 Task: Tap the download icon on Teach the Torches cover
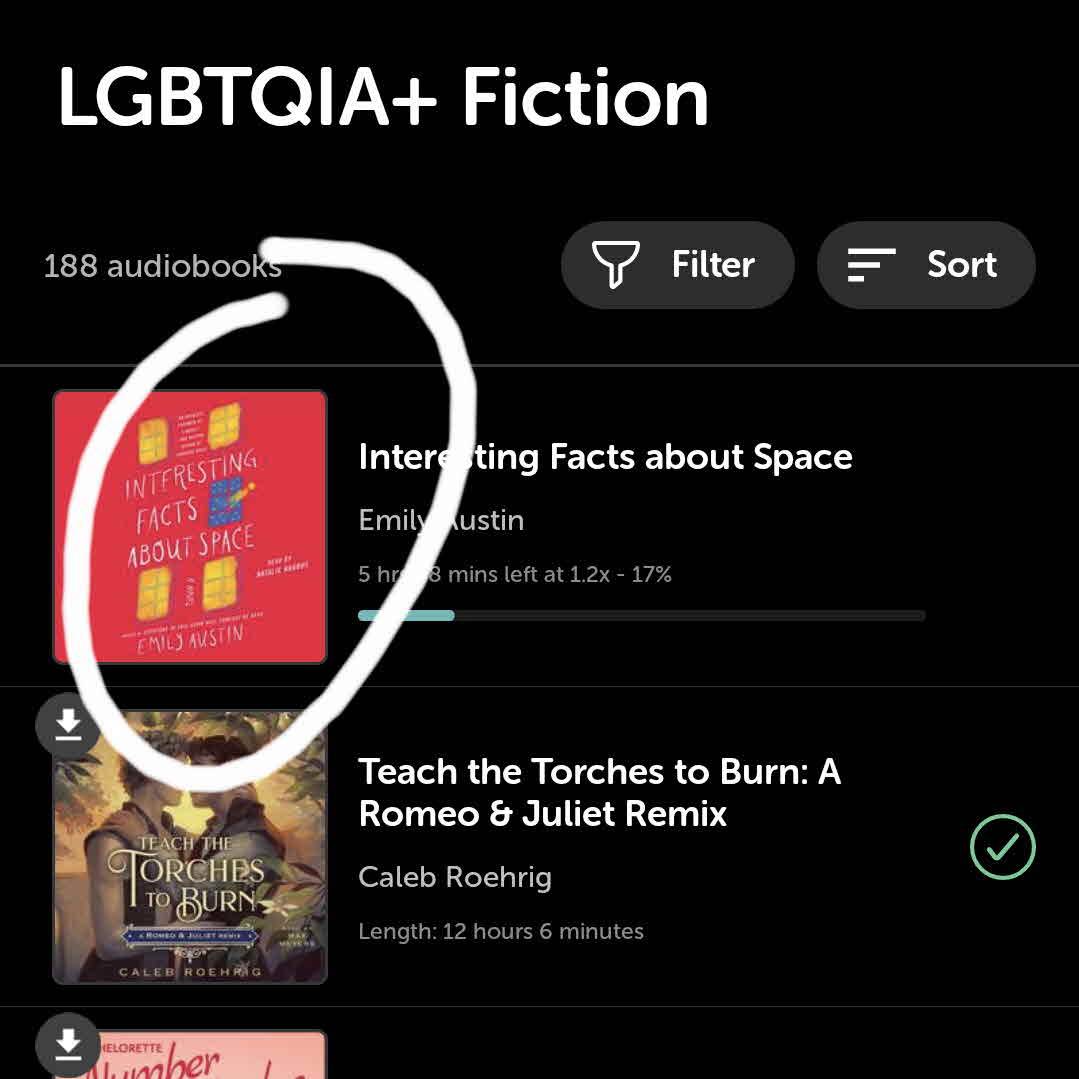point(68,724)
